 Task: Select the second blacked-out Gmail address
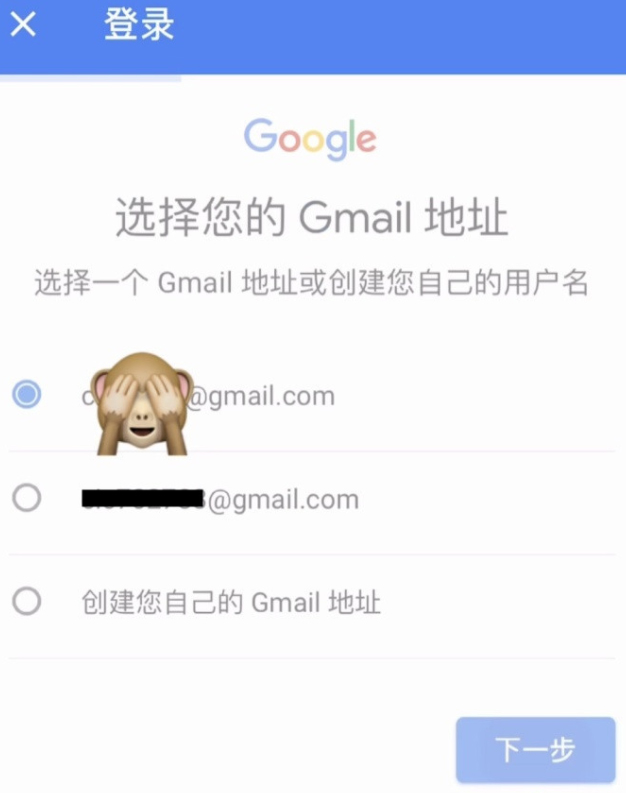(x=27, y=498)
